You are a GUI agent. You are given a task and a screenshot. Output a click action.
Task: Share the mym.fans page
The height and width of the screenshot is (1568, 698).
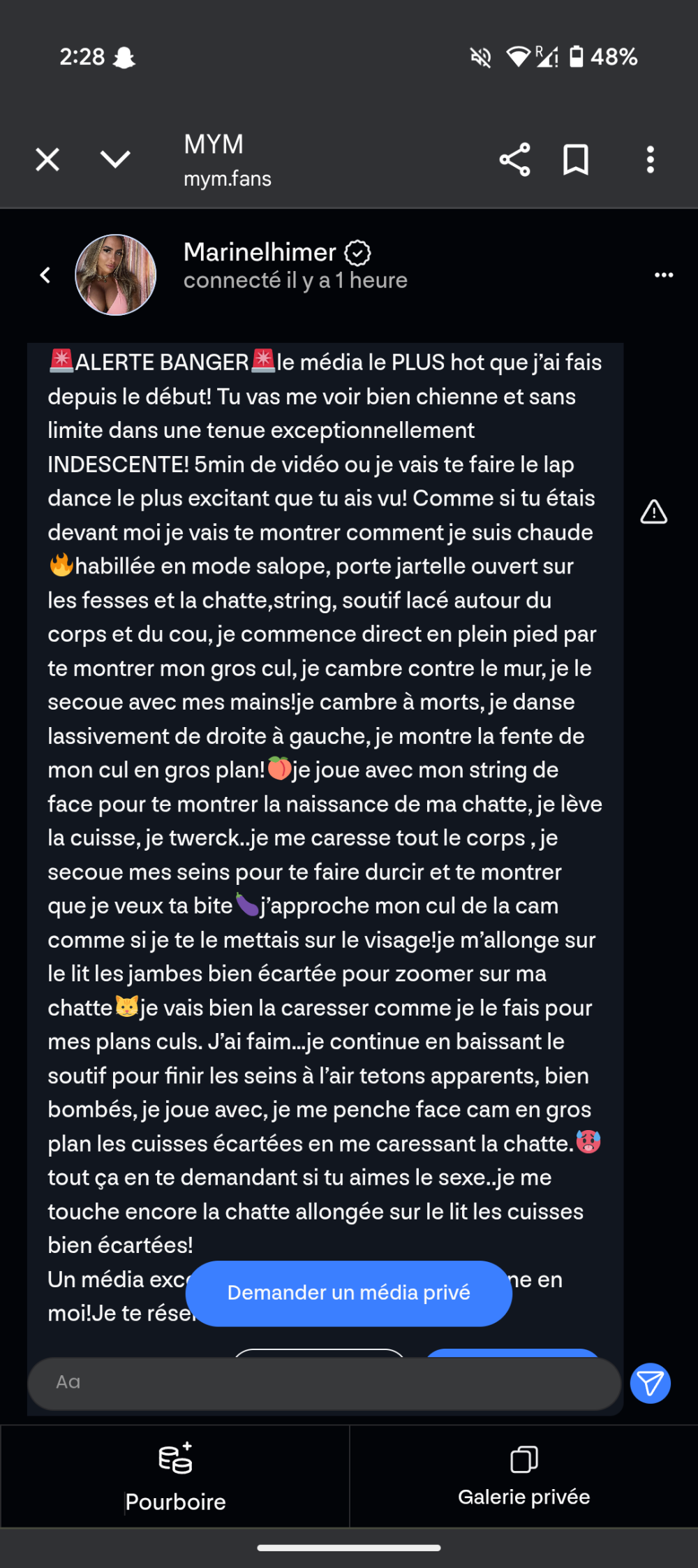[x=515, y=160]
